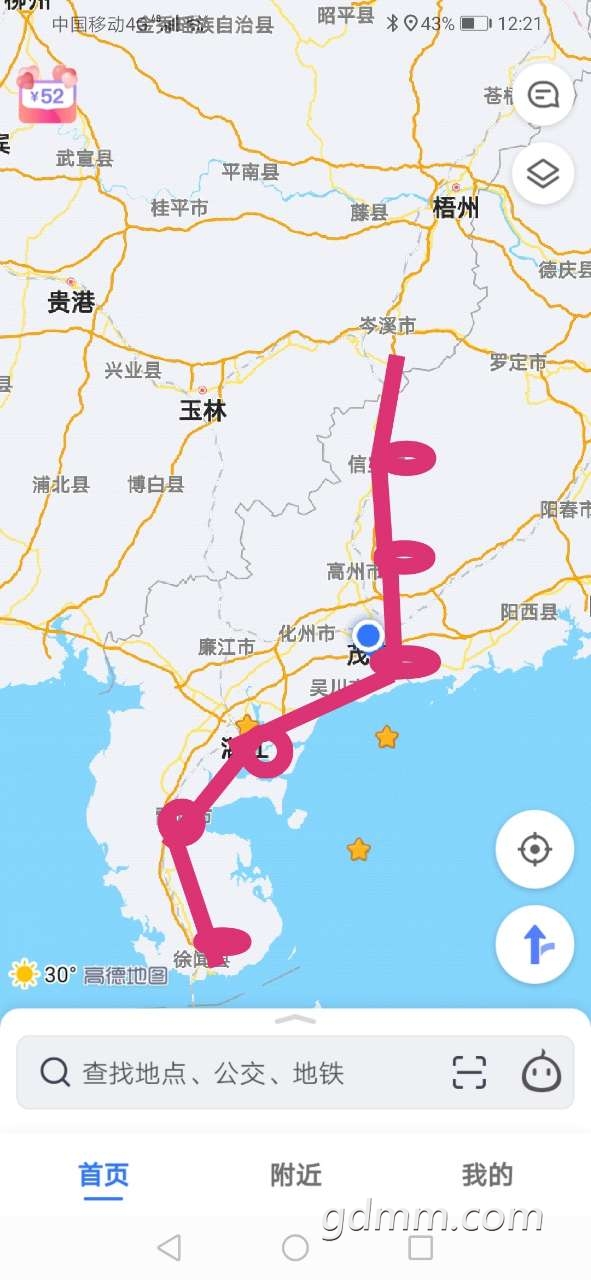The width and height of the screenshot is (591, 1280).
Task: Open the messages chat bubble button
Action: [543, 95]
